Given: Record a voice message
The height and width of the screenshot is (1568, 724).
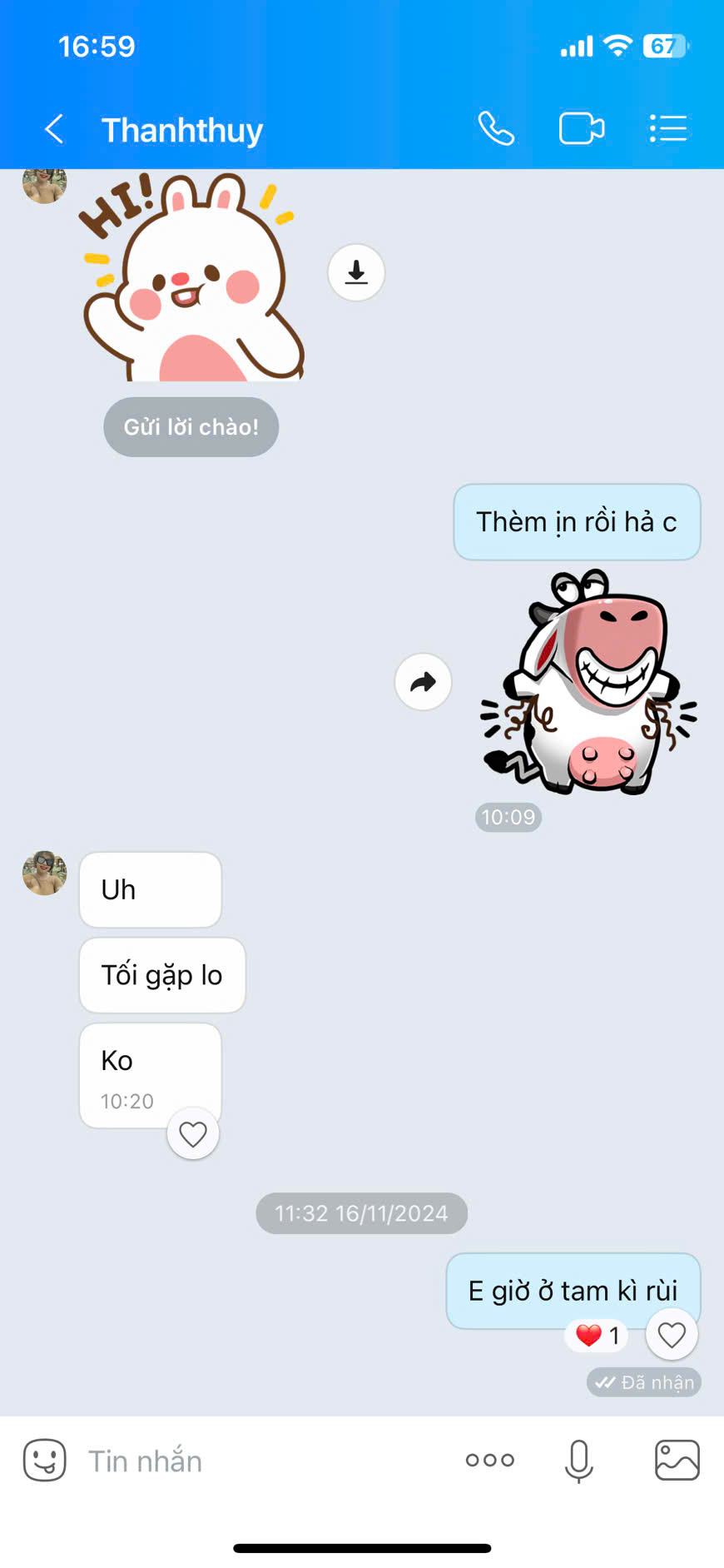Looking at the screenshot, I should [578, 1461].
